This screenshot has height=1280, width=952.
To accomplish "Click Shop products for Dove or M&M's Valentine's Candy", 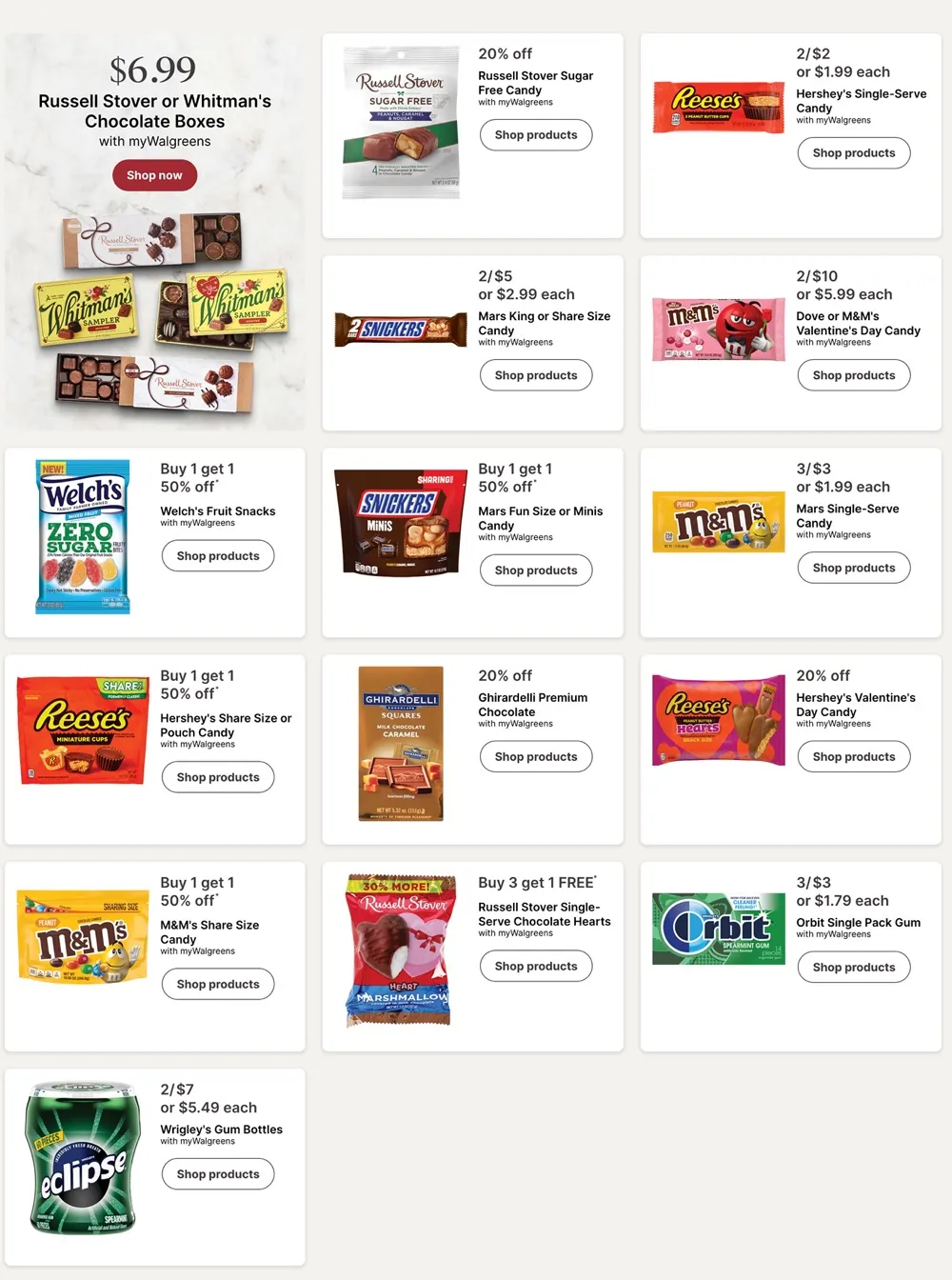I will tap(854, 374).
